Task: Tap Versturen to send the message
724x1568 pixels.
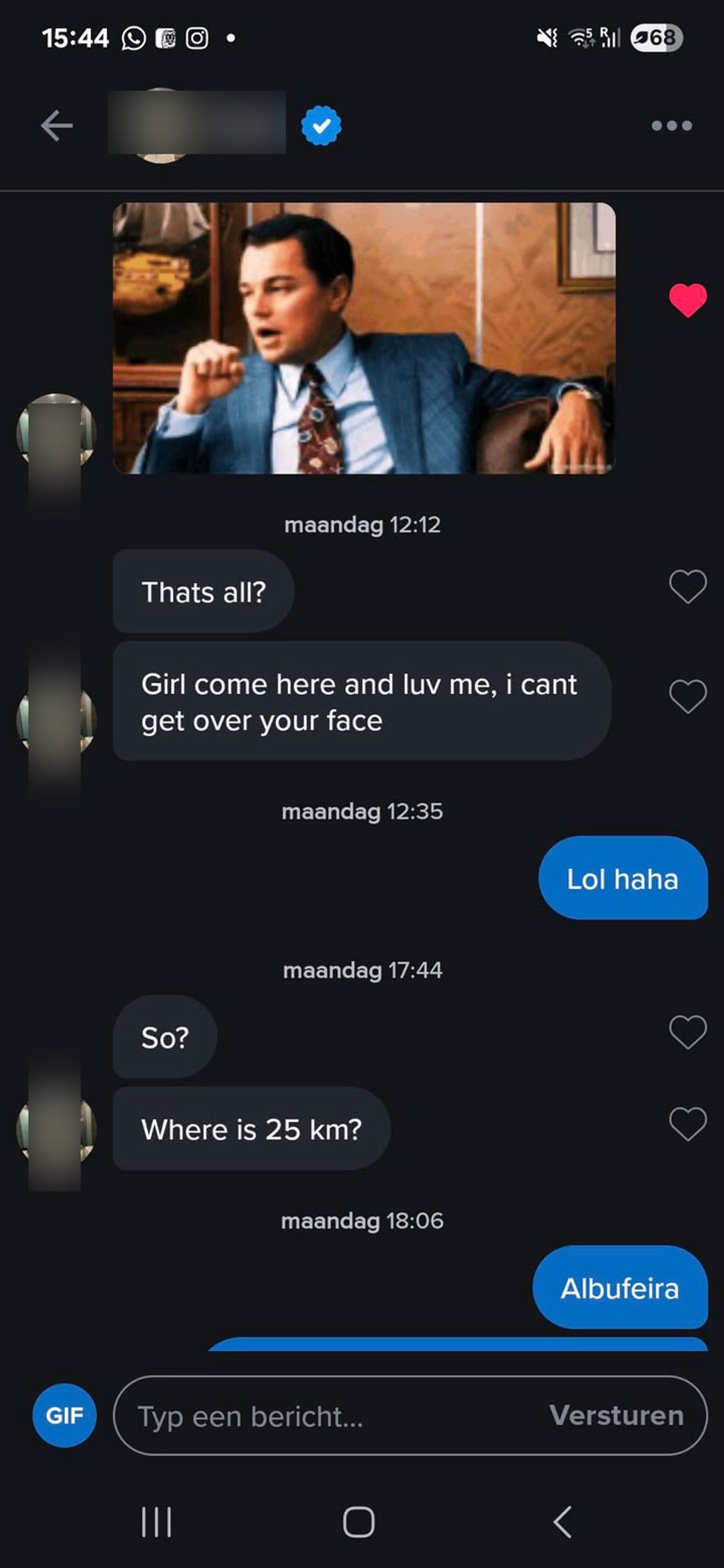Action: [615, 1416]
